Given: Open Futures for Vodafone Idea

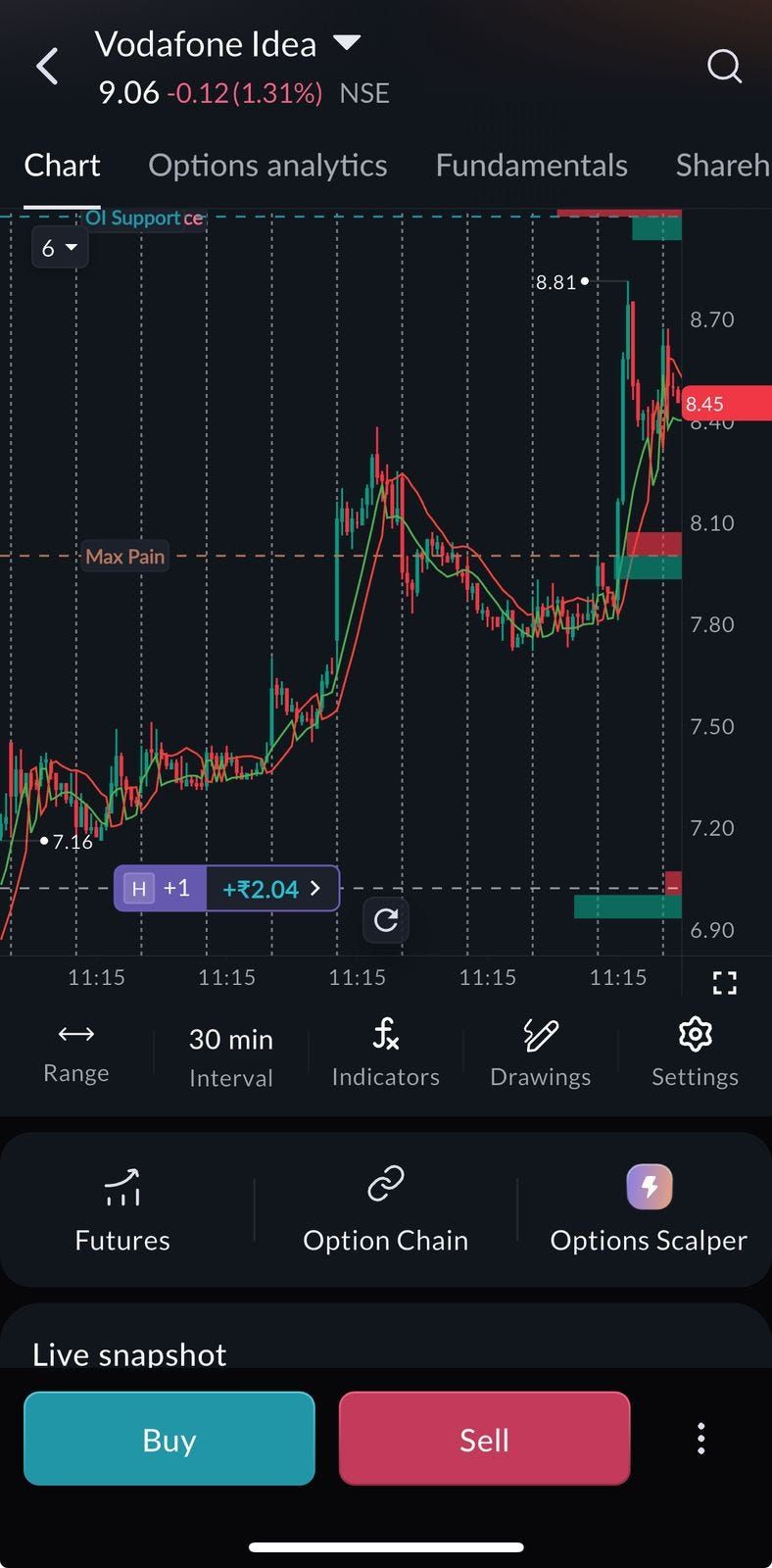Looking at the screenshot, I should coord(122,1210).
